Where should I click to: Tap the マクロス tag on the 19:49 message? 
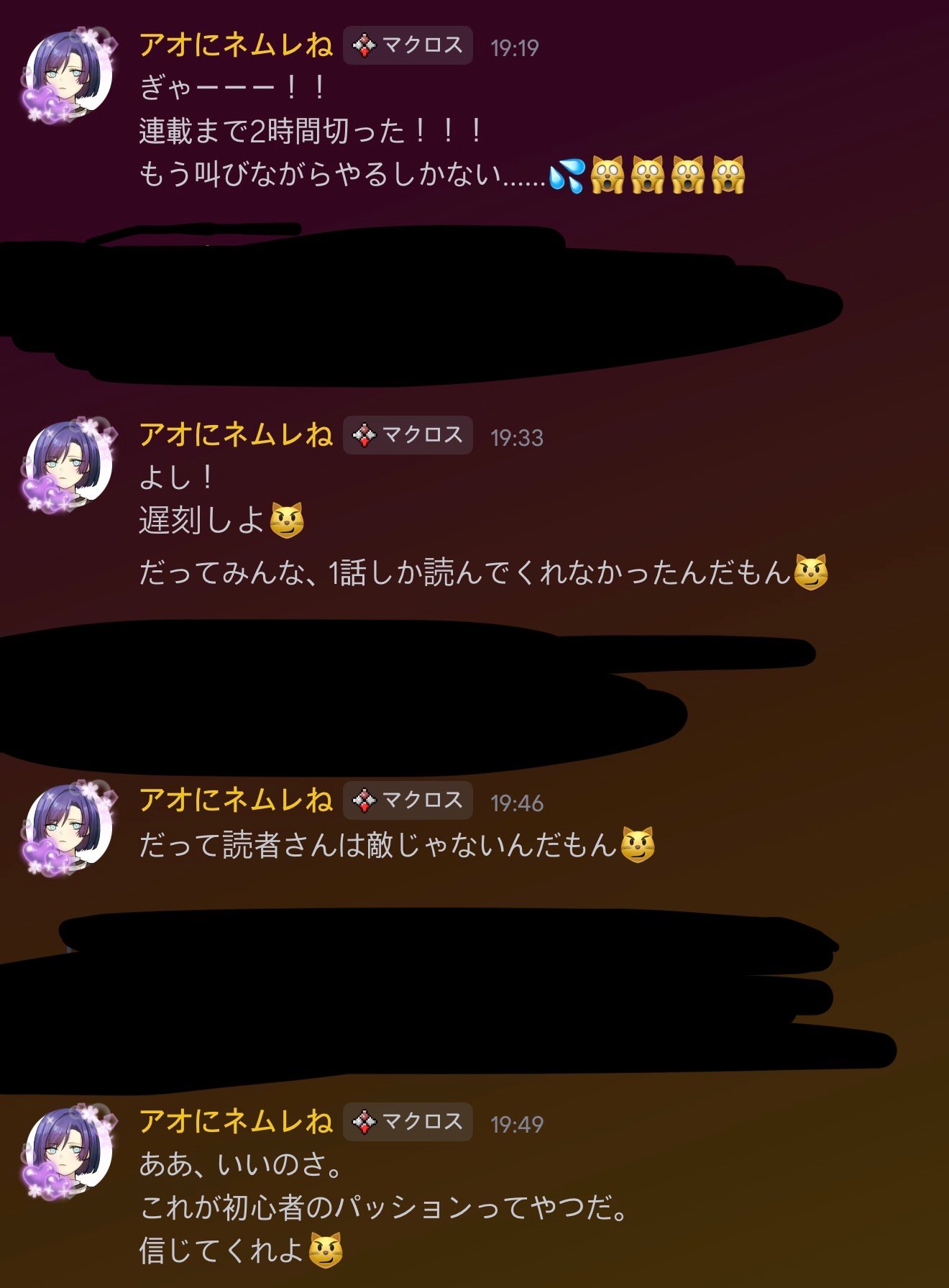(x=408, y=1122)
